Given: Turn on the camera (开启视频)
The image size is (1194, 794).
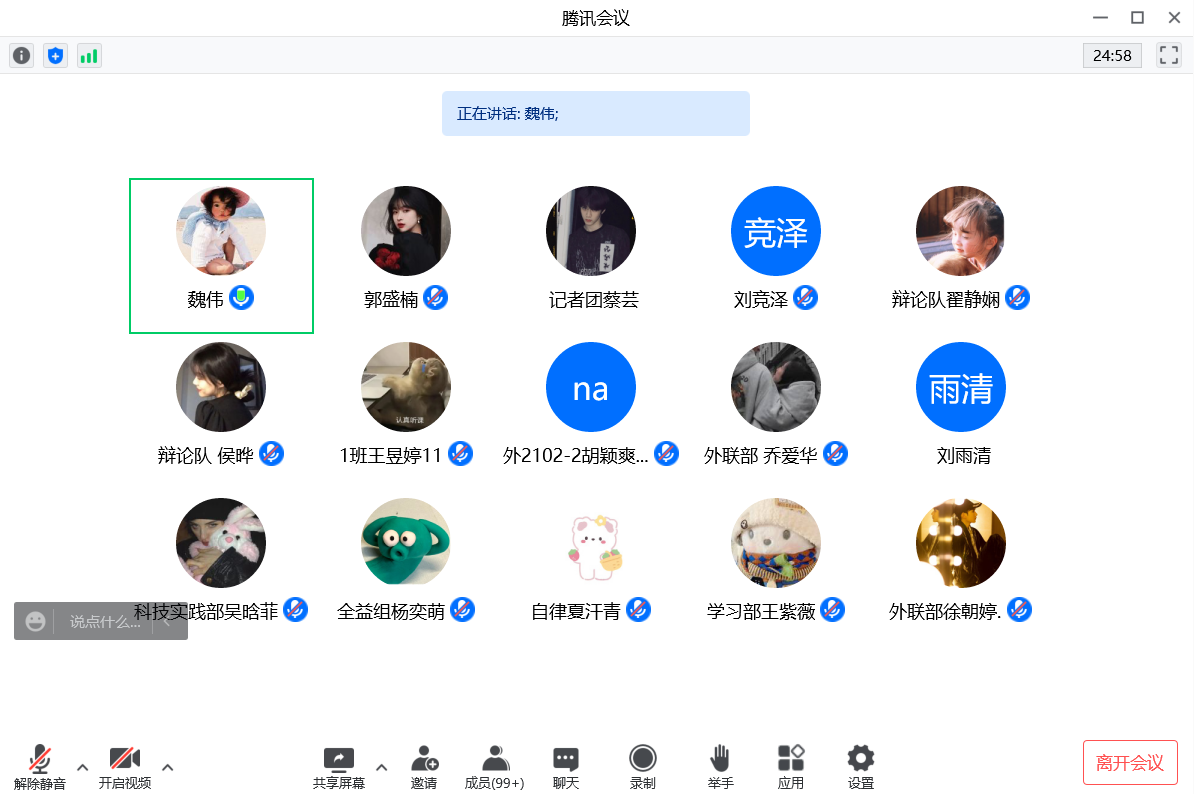Looking at the screenshot, I should click(x=125, y=766).
